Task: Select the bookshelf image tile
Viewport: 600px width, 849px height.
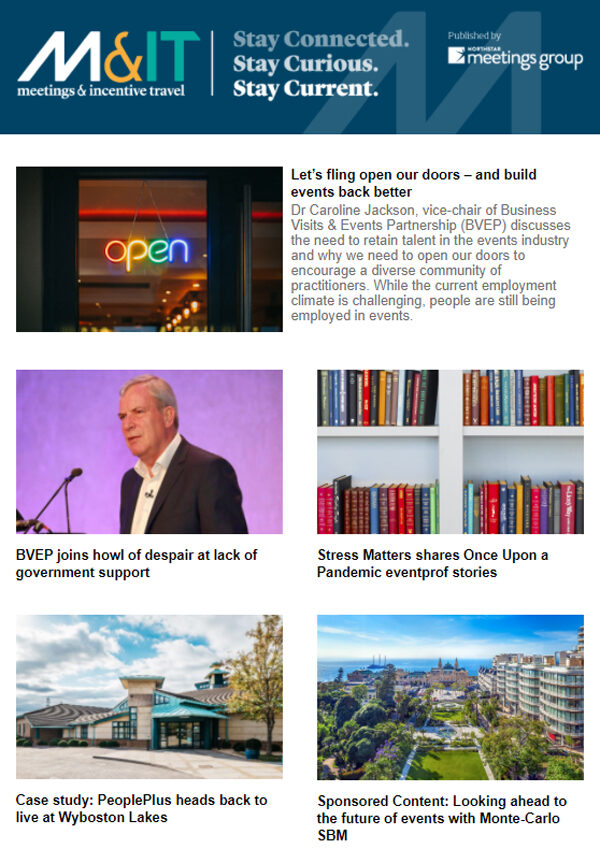Action: point(450,452)
